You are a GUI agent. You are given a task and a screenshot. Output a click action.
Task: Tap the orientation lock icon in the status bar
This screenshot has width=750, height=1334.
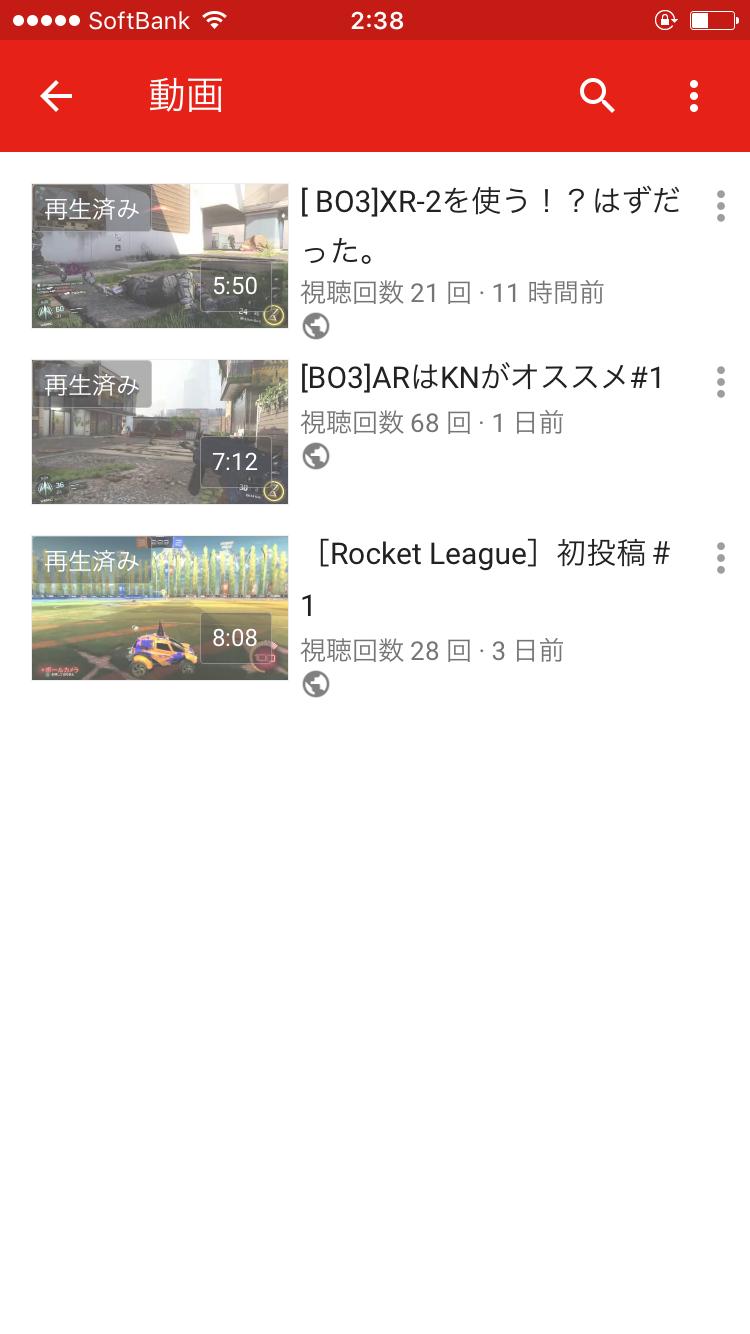tap(665, 18)
